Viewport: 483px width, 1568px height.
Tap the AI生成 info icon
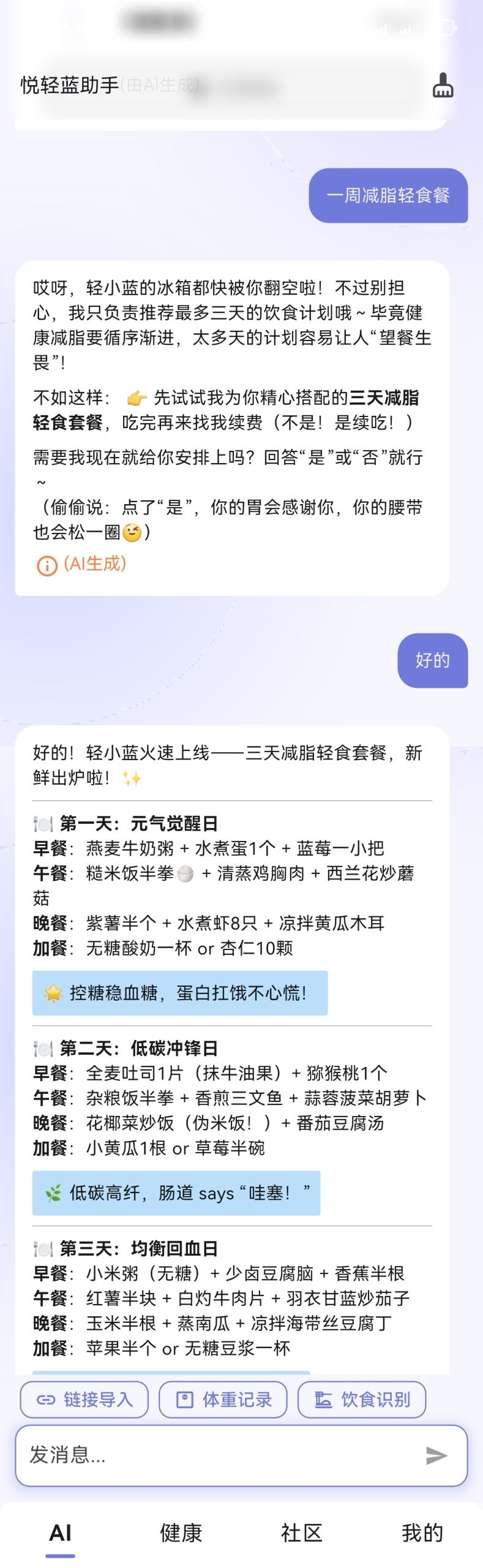click(47, 565)
